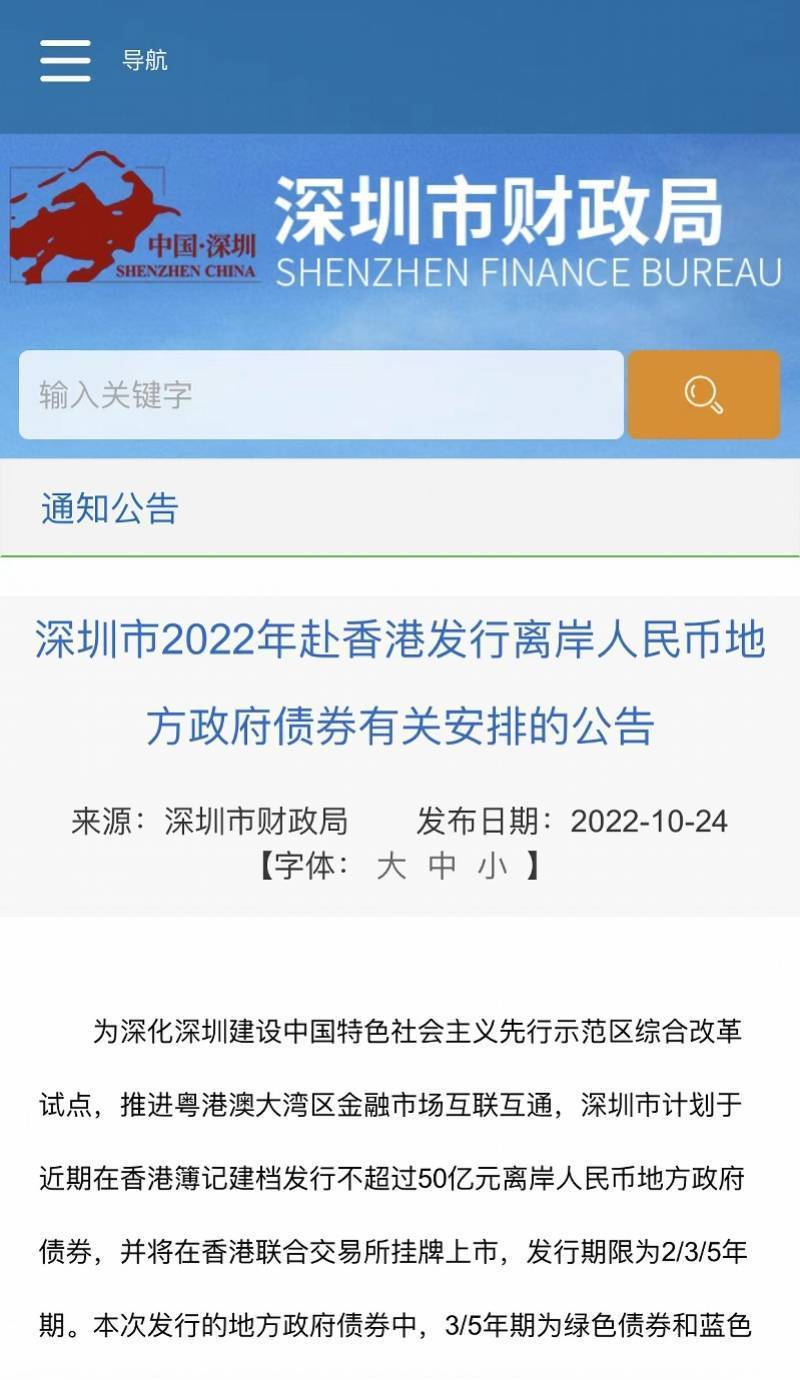Set font size to 中
Viewport: 800px width, 1380px height.
click(442, 866)
